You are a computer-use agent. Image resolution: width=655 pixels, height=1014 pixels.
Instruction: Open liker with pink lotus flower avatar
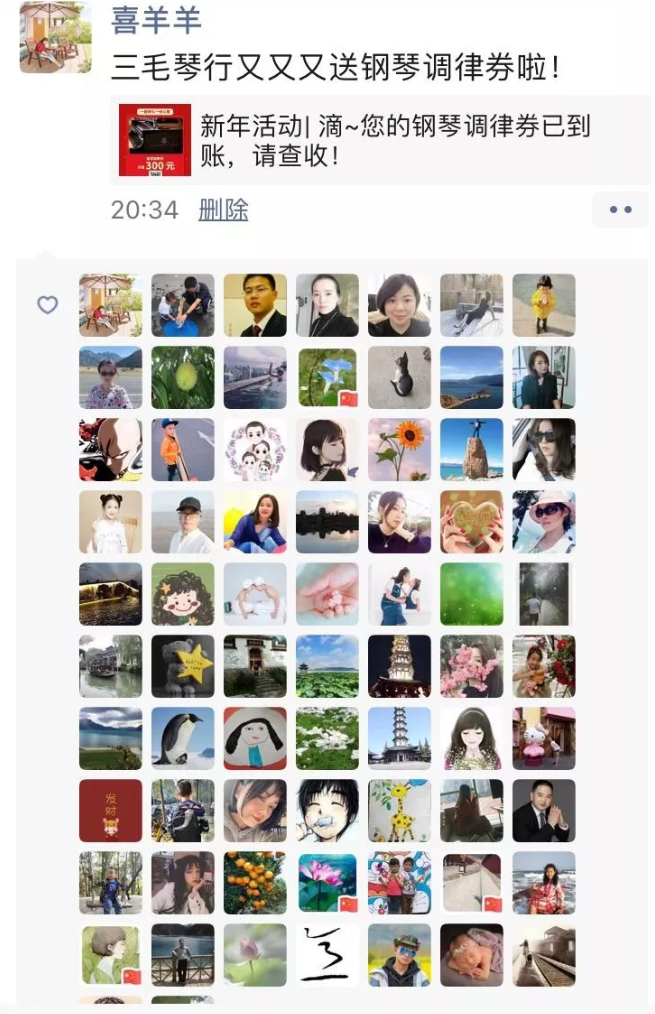pos(327,882)
